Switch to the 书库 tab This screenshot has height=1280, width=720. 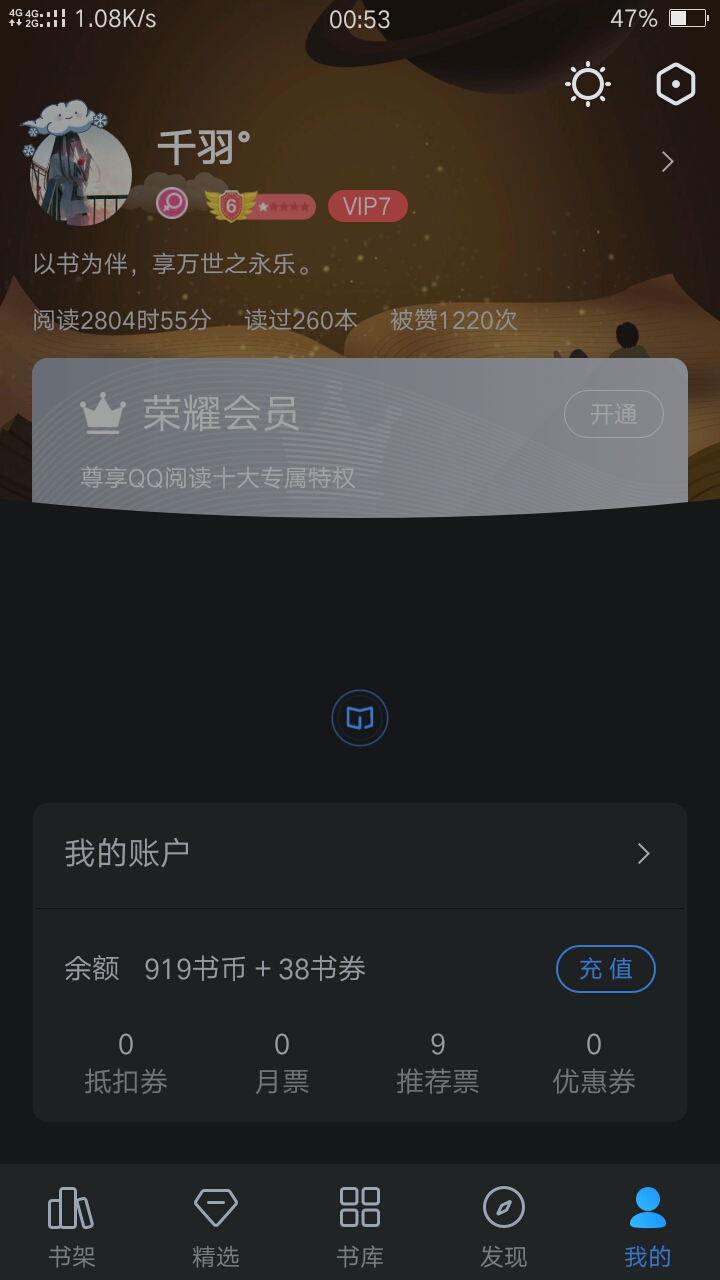click(360, 1225)
